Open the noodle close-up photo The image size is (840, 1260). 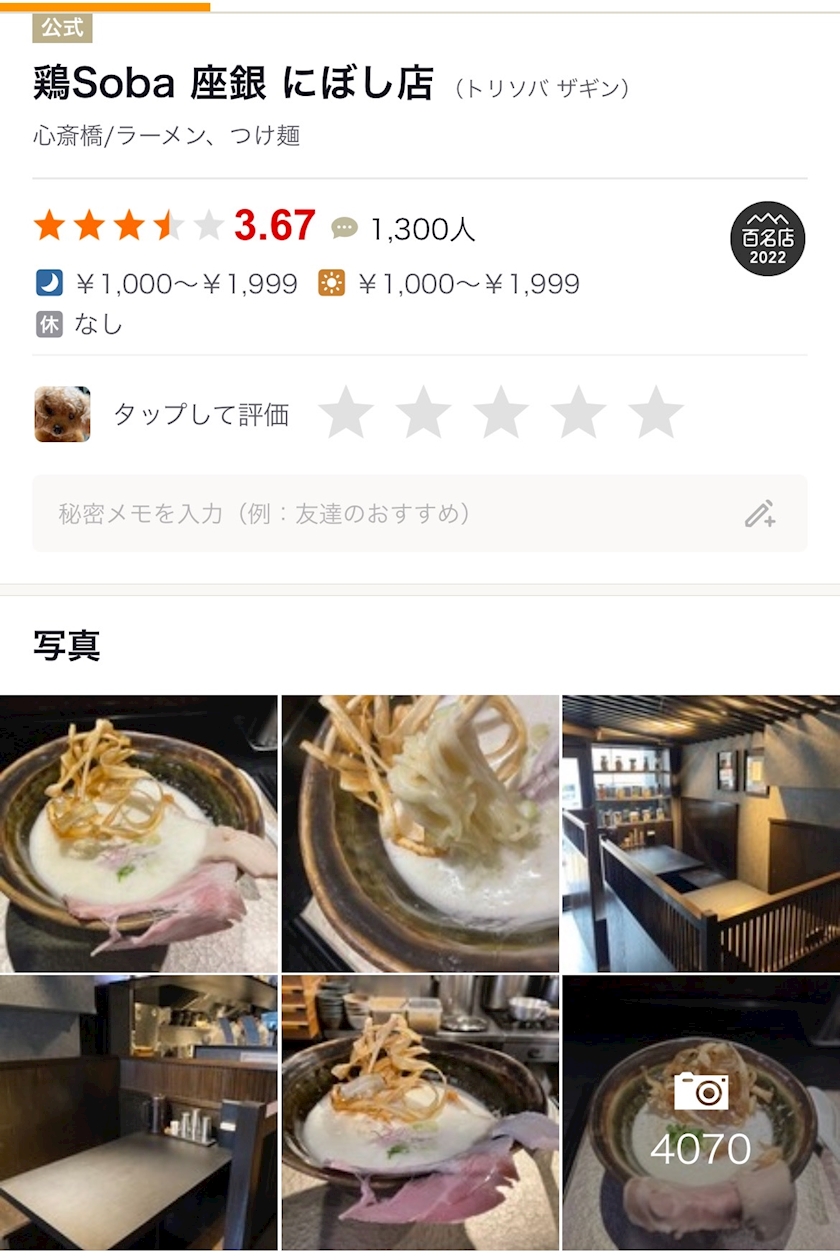coord(420,834)
